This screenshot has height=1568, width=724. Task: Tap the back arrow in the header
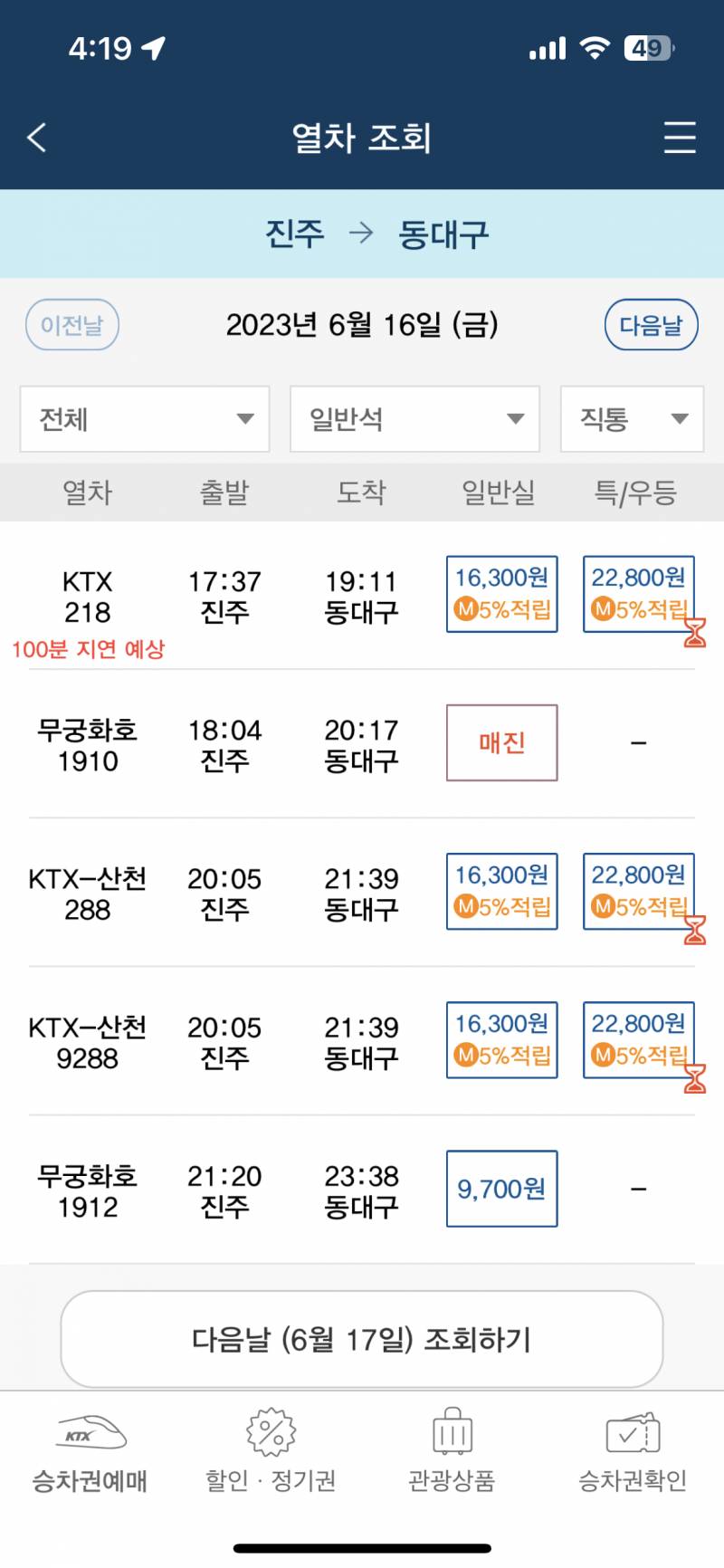point(35,138)
